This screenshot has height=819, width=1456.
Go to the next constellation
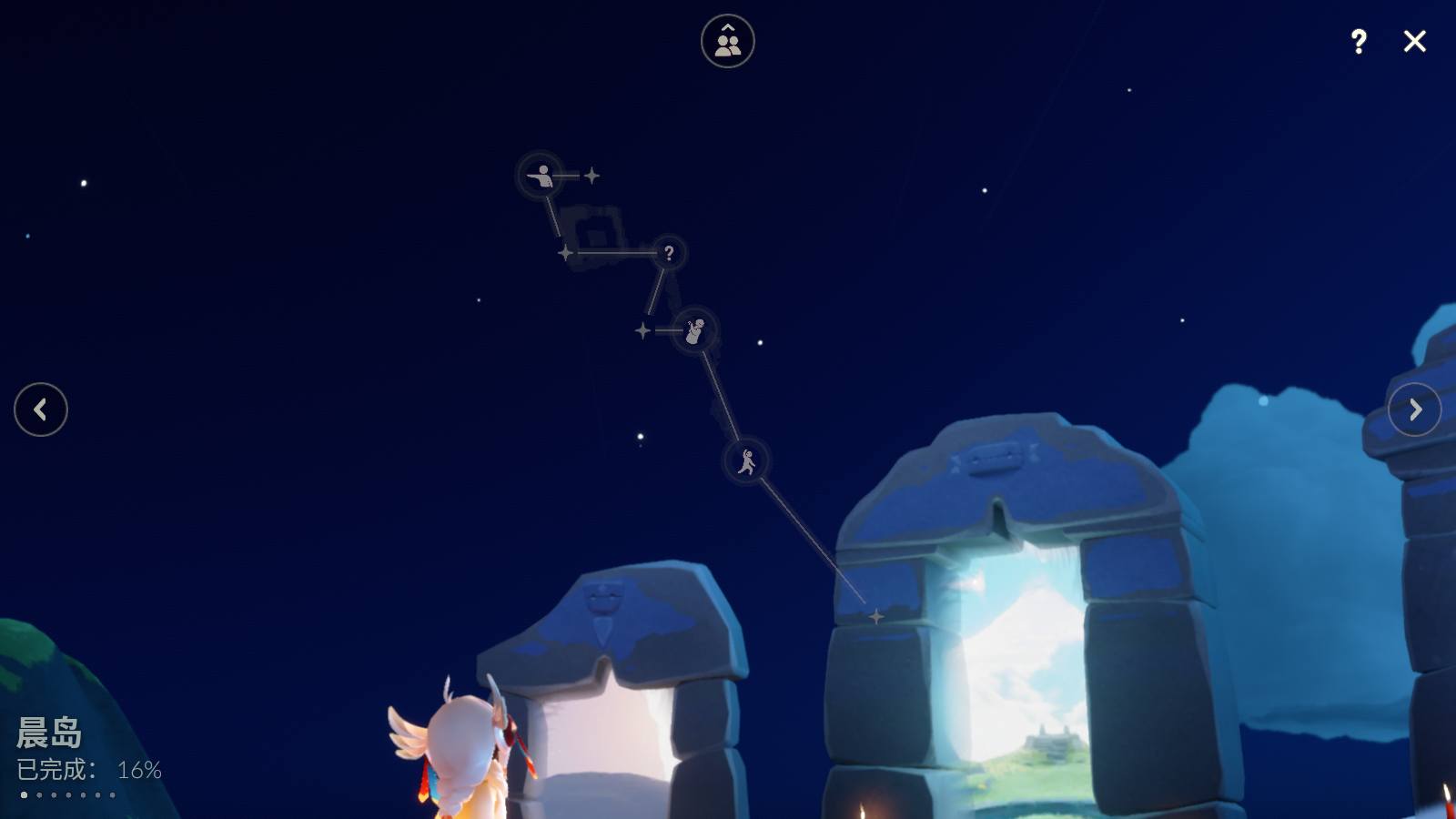pyautogui.click(x=1414, y=409)
